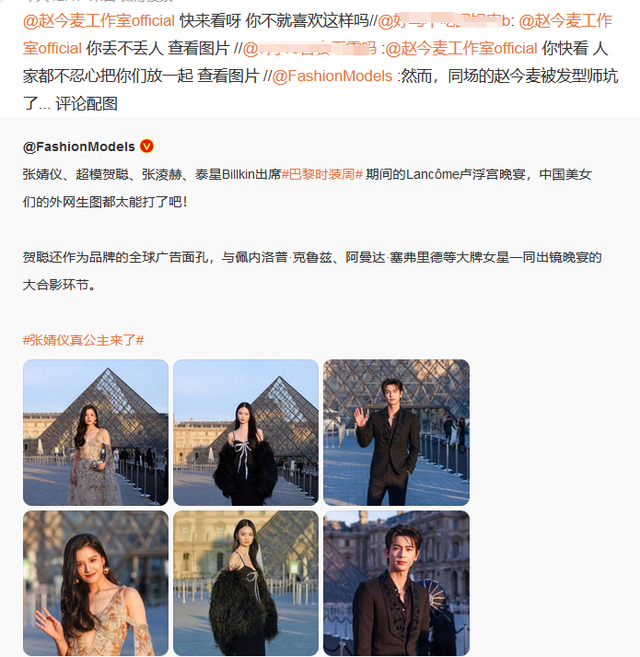The image size is (640, 657).
Task: View photo of woman in gold gown before pyramid
Action: [96, 433]
